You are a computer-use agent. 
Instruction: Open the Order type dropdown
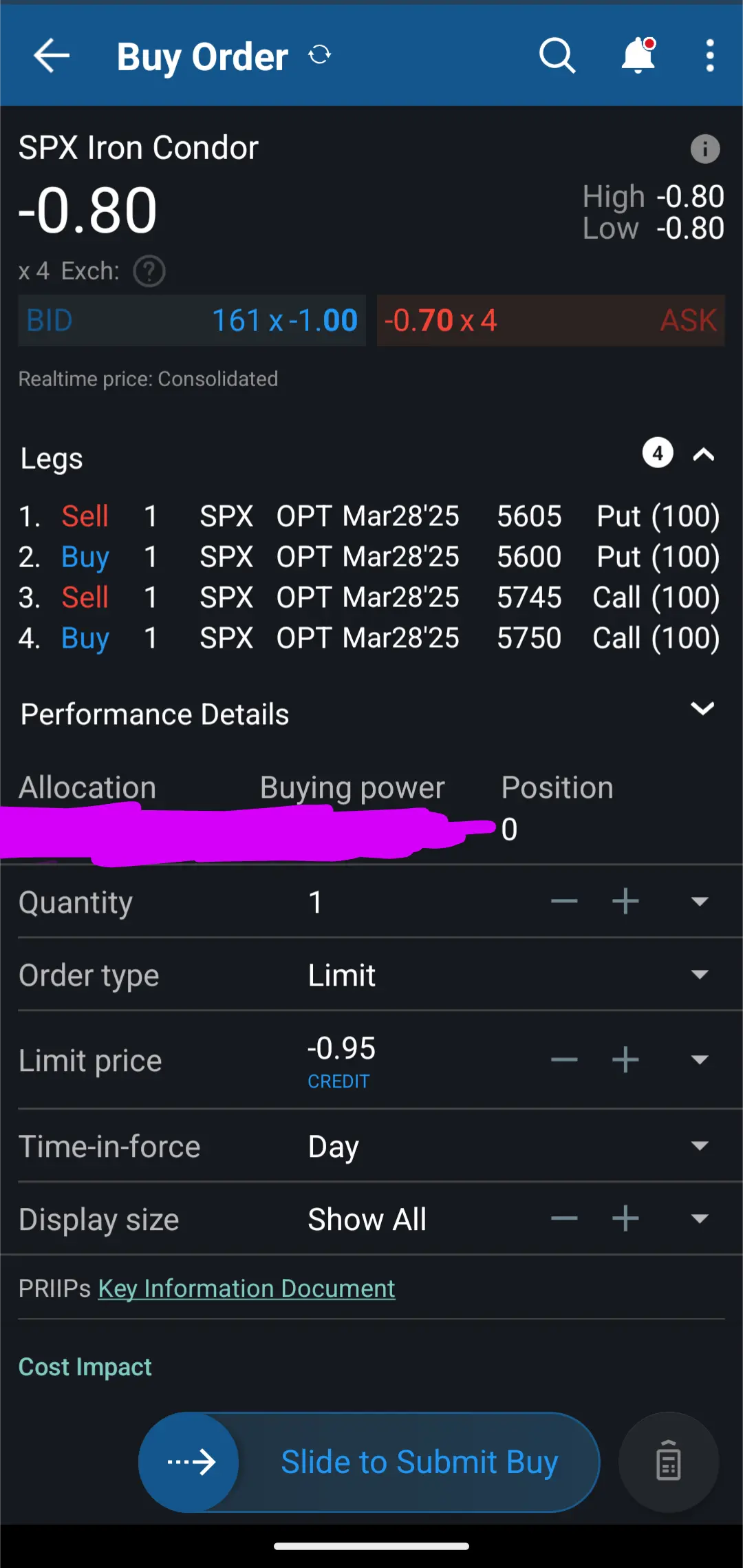(700, 974)
